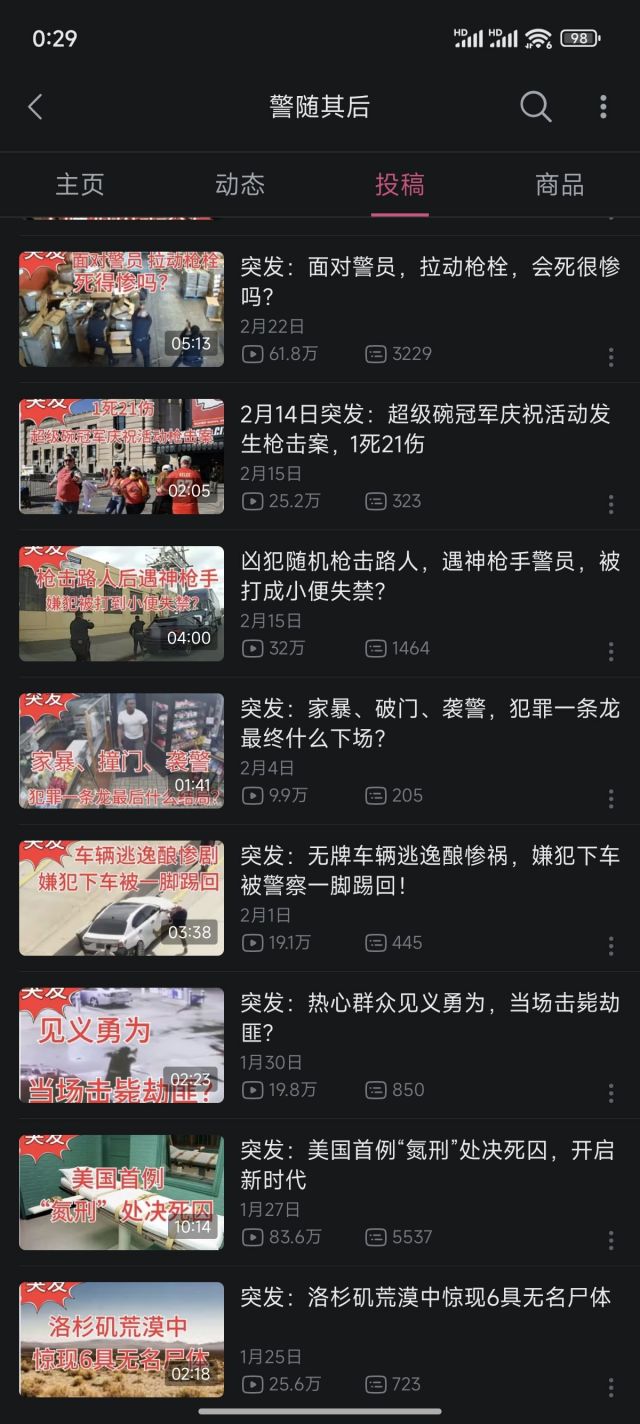The width and height of the screenshot is (640, 1424).
Task: Show options for 热心群众见义勇为 video
Action: [x=611, y=1092]
